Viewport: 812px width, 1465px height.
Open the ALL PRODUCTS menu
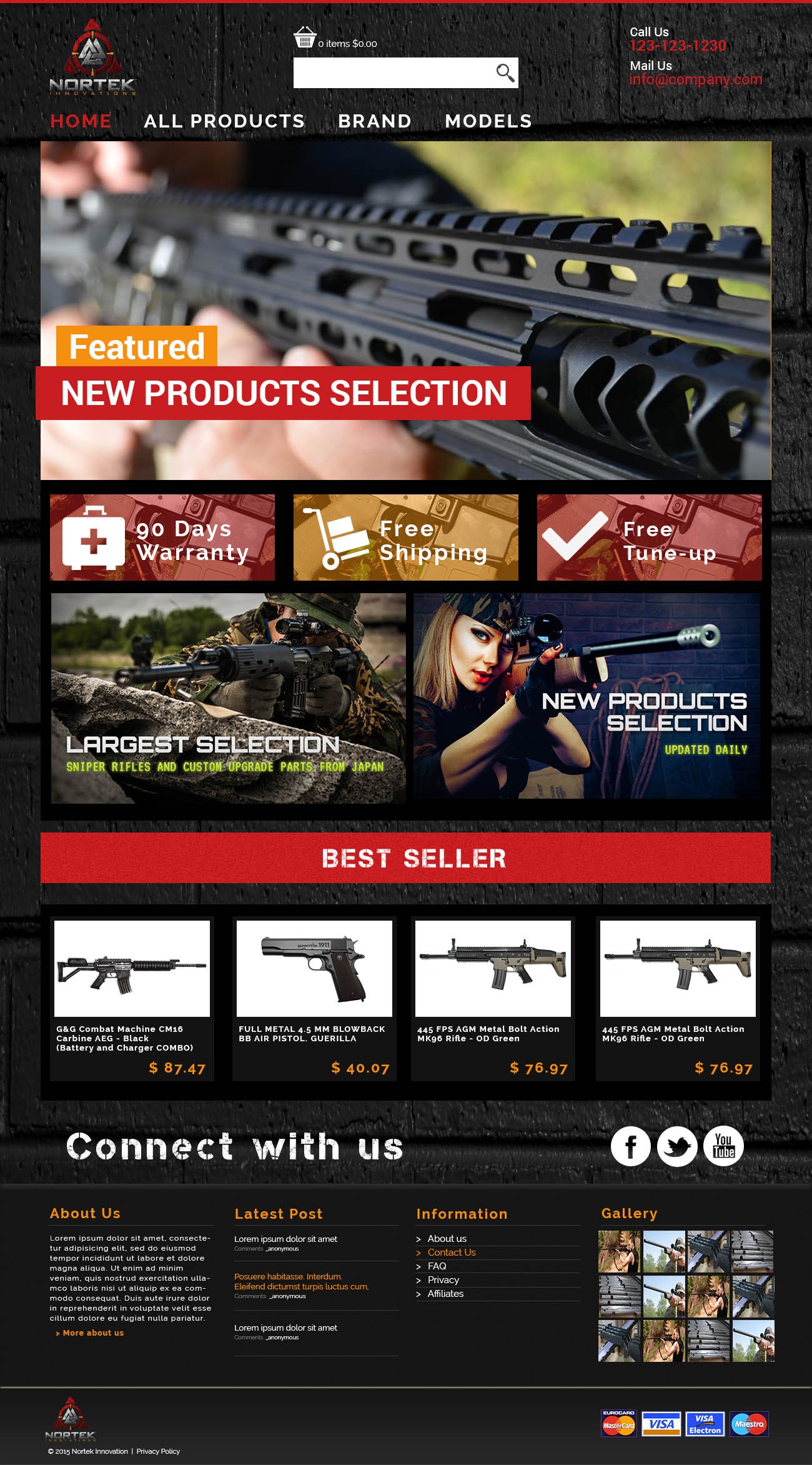pyautogui.click(x=224, y=121)
